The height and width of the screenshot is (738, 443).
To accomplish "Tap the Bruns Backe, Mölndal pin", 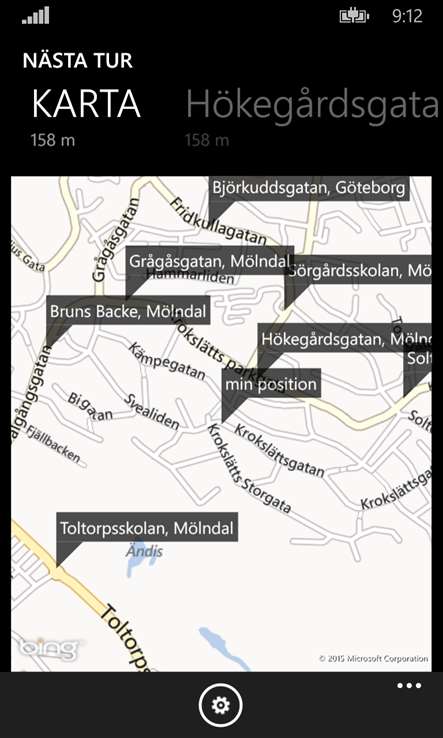I will (x=128, y=311).
